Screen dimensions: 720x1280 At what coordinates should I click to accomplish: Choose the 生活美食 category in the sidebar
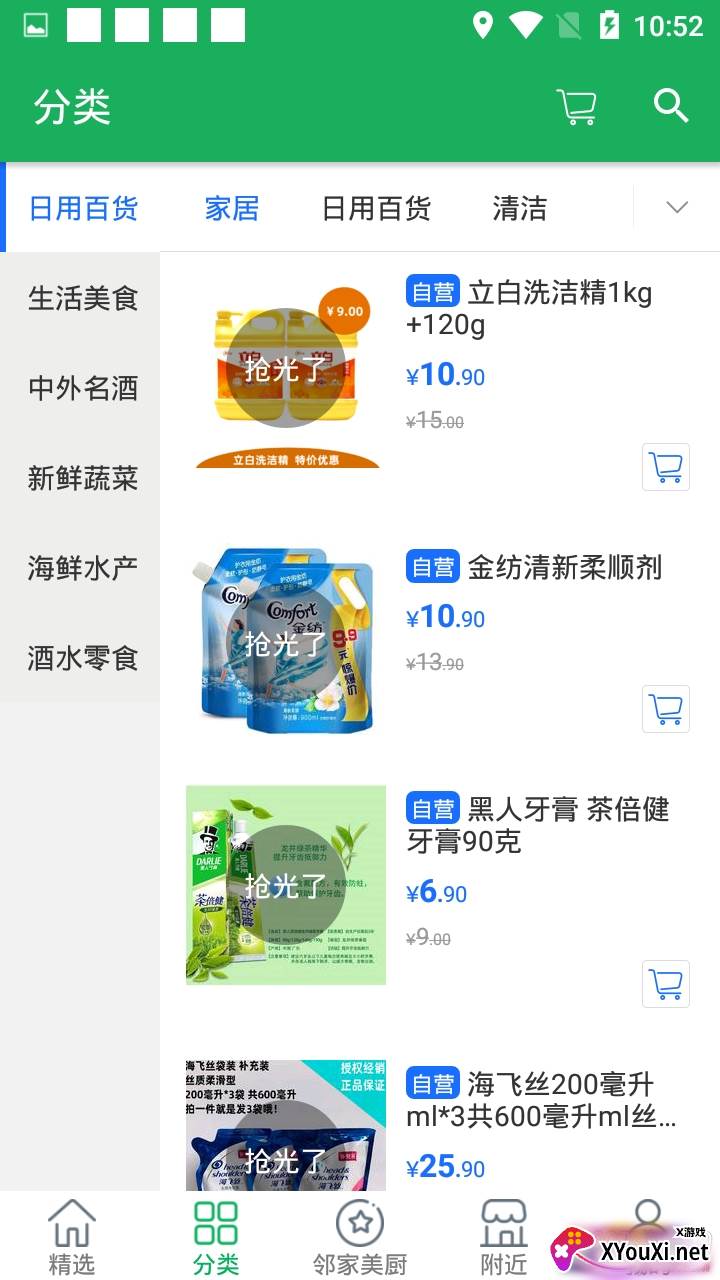(x=82, y=298)
